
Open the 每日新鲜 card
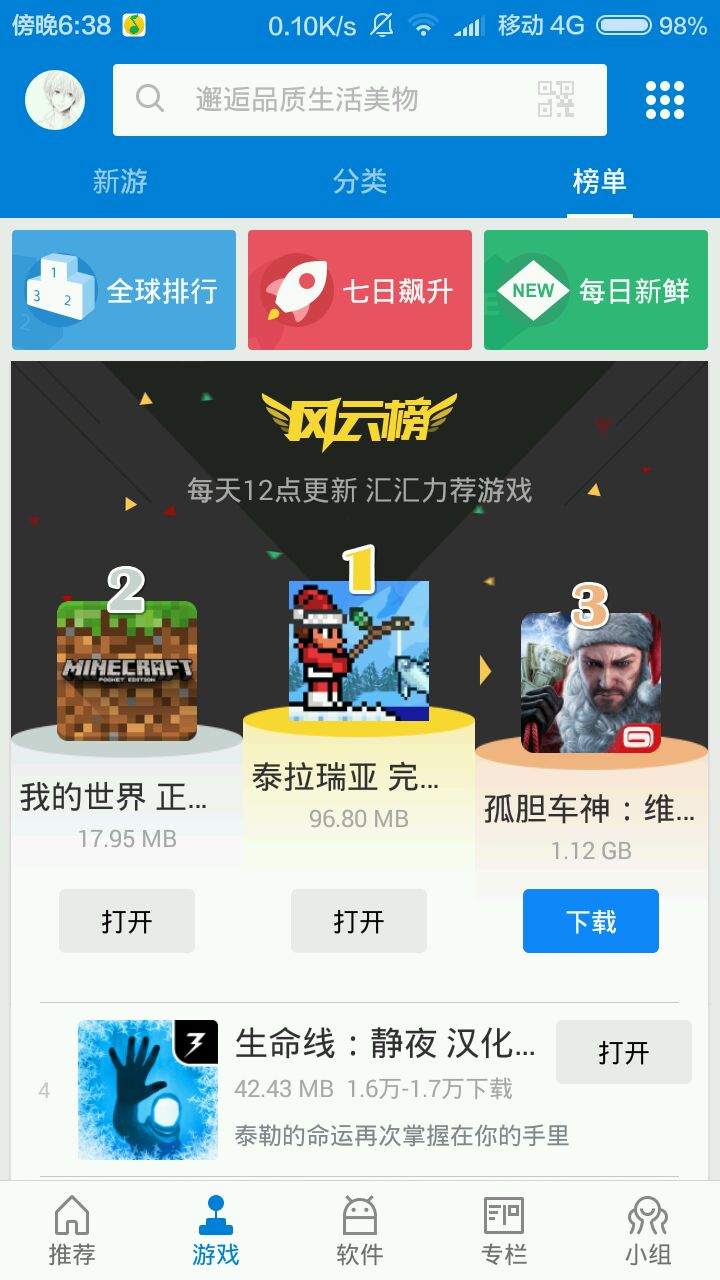pyautogui.click(x=596, y=290)
